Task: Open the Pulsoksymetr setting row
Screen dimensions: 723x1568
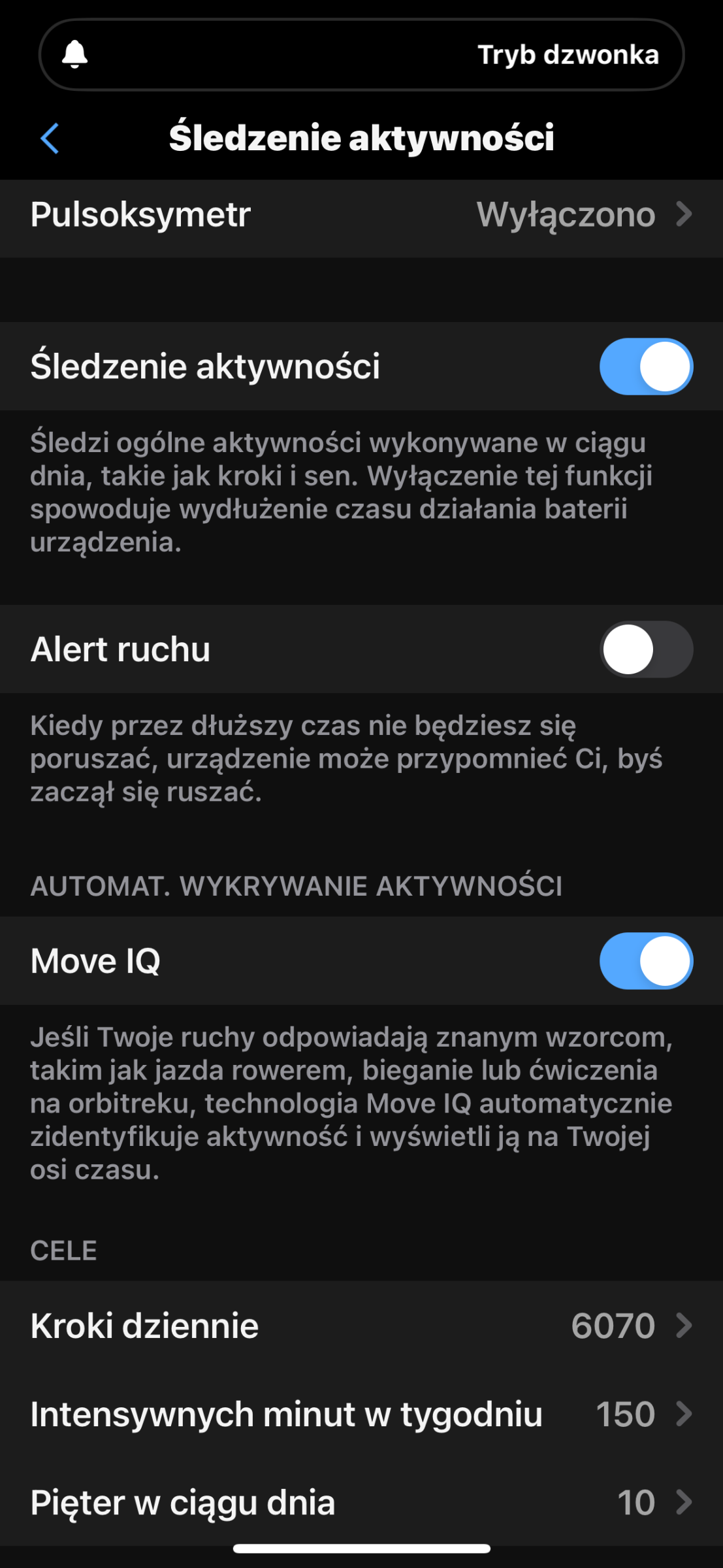Action: [x=361, y=215]
